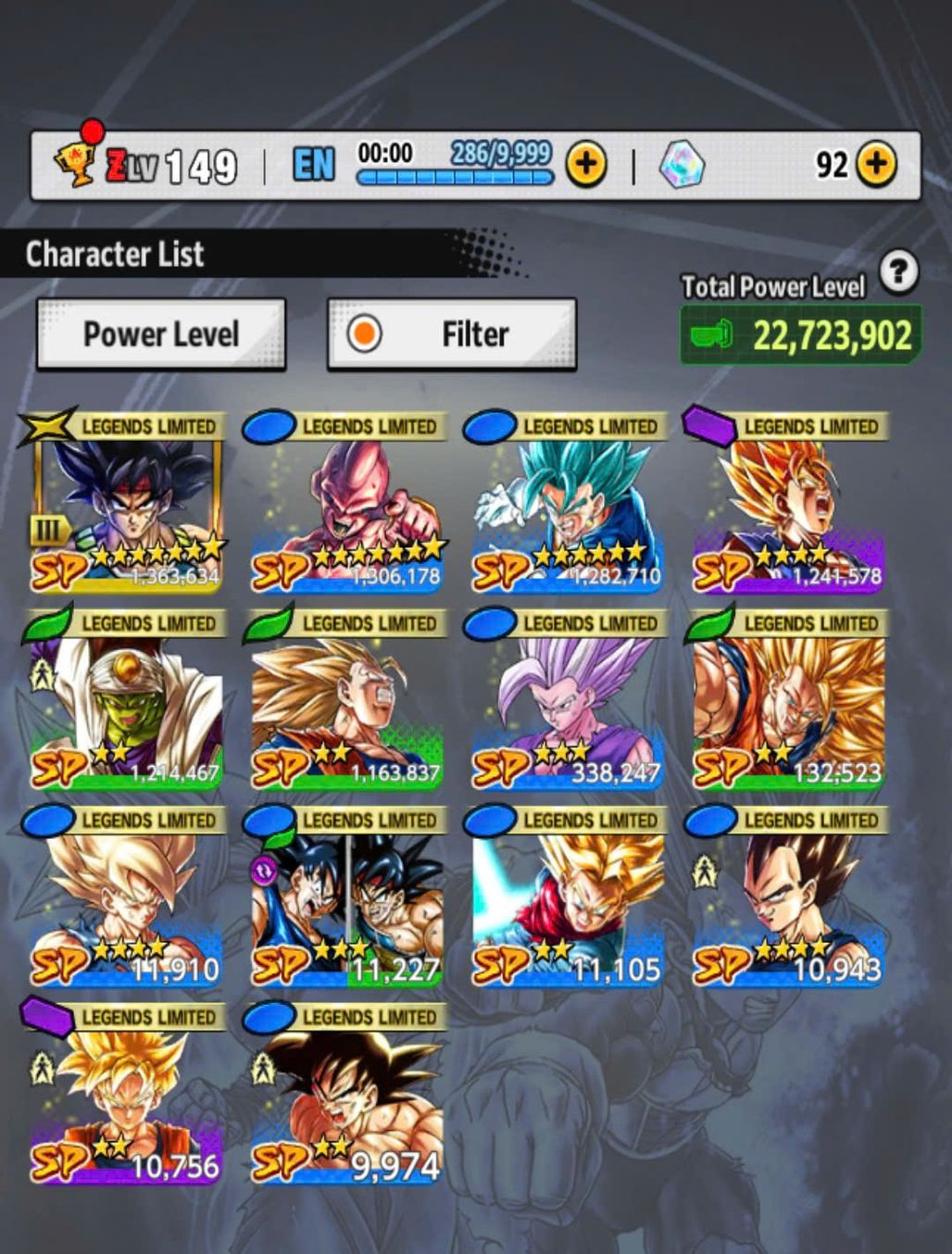Open the Filter options
This screenshot has width=952, height=1254.
coord(452,333)
